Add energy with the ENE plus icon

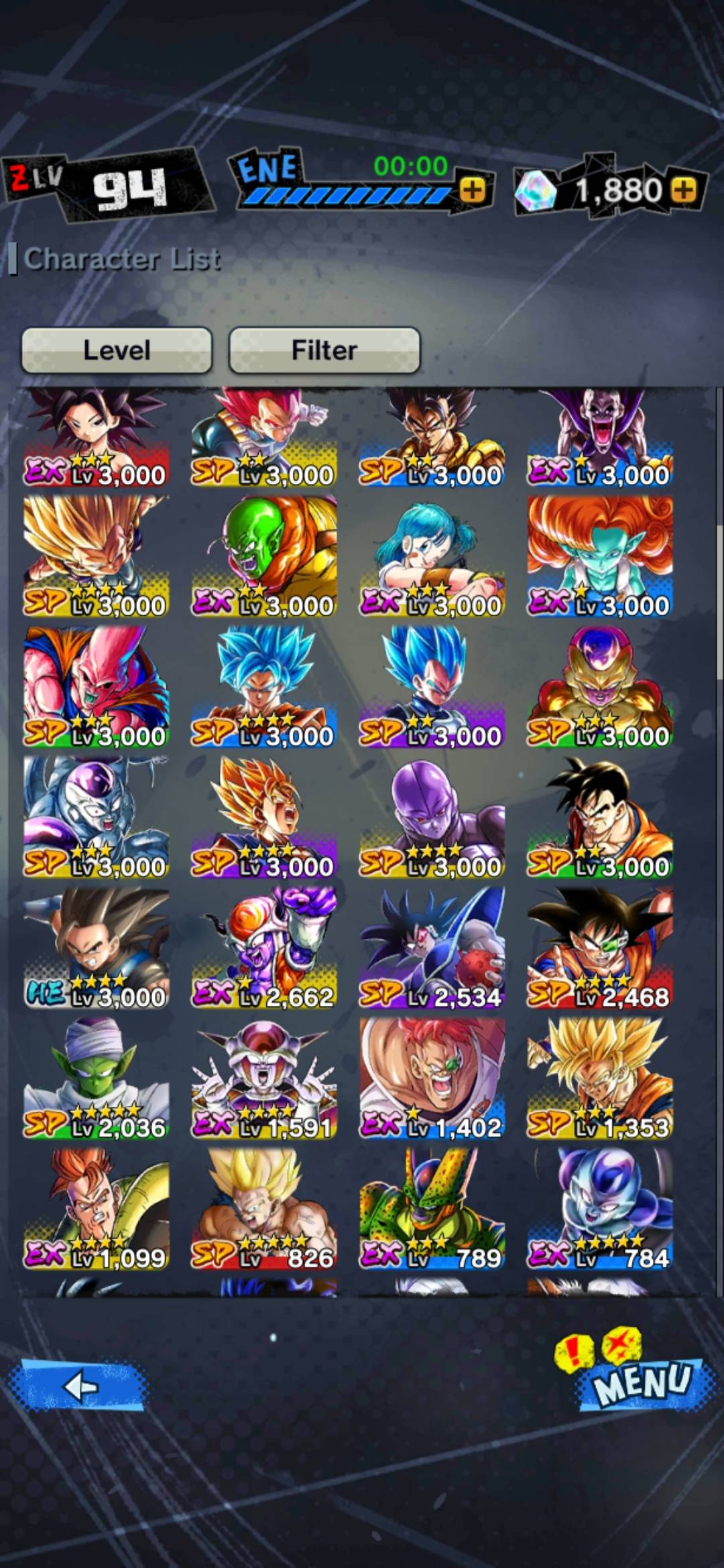[473, 190]
